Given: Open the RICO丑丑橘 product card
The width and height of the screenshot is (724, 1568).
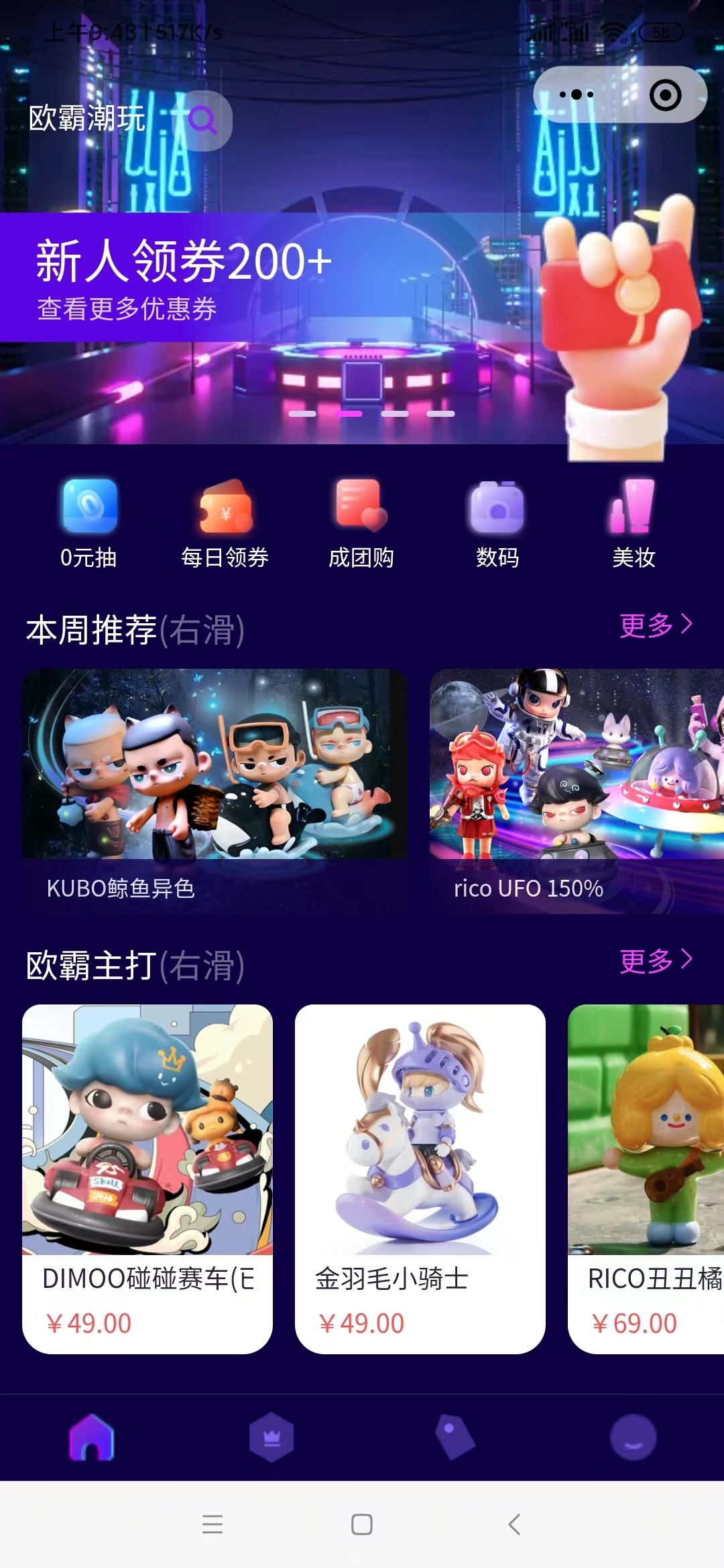Looking at the screenshot, I should [x=646, y=1178].
